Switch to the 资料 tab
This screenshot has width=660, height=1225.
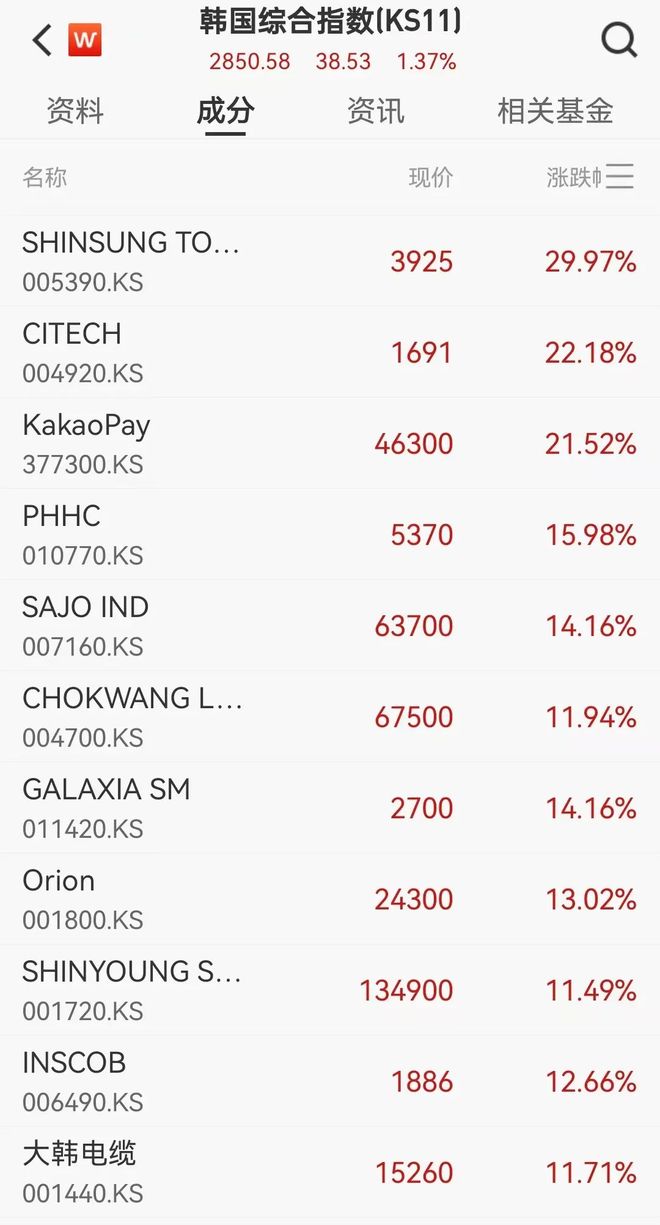(75, 110)
